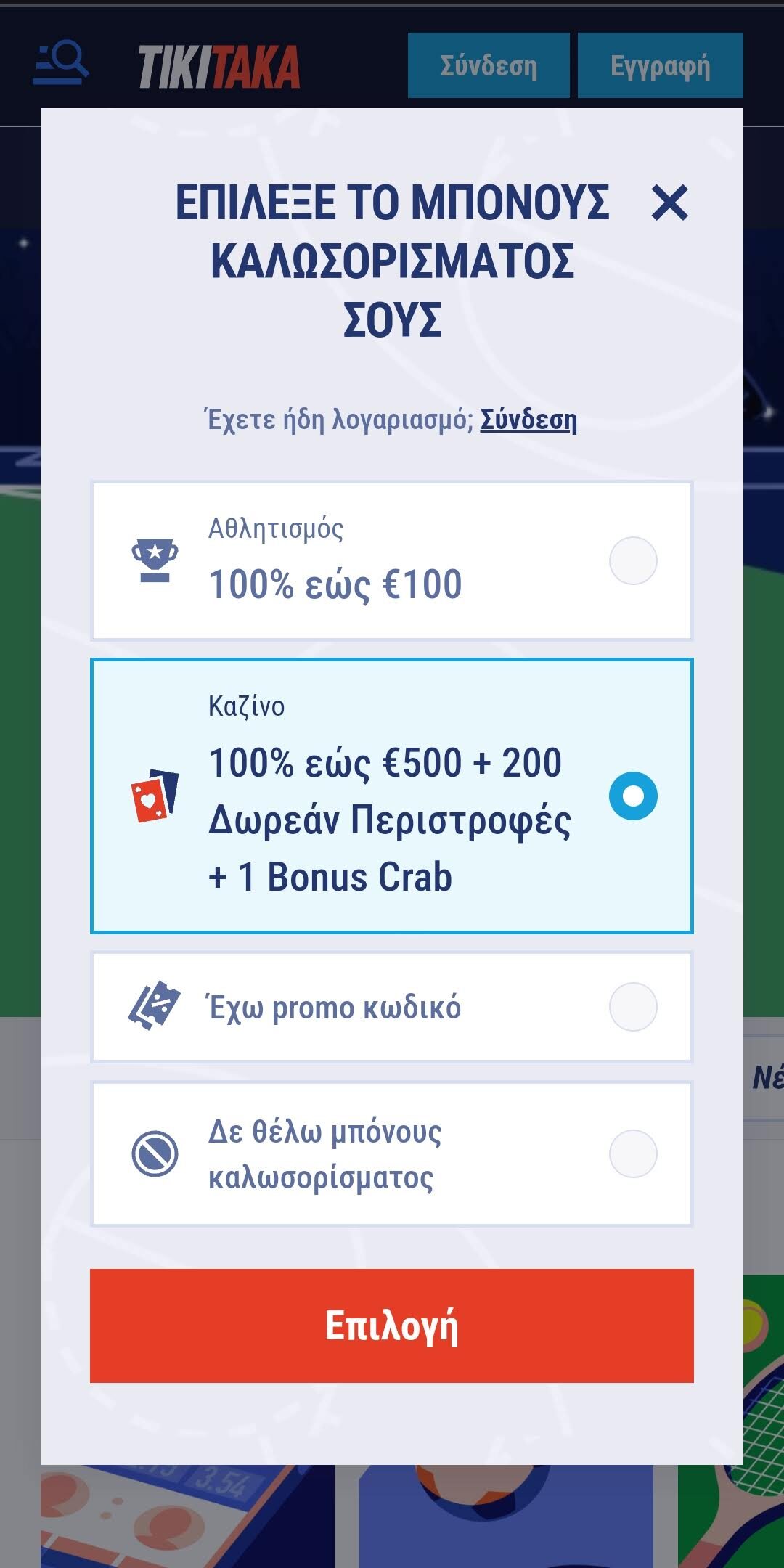Tap the Σύνδεση button in the header
This screenshot has height=1568, width=784.
point(489,65)
